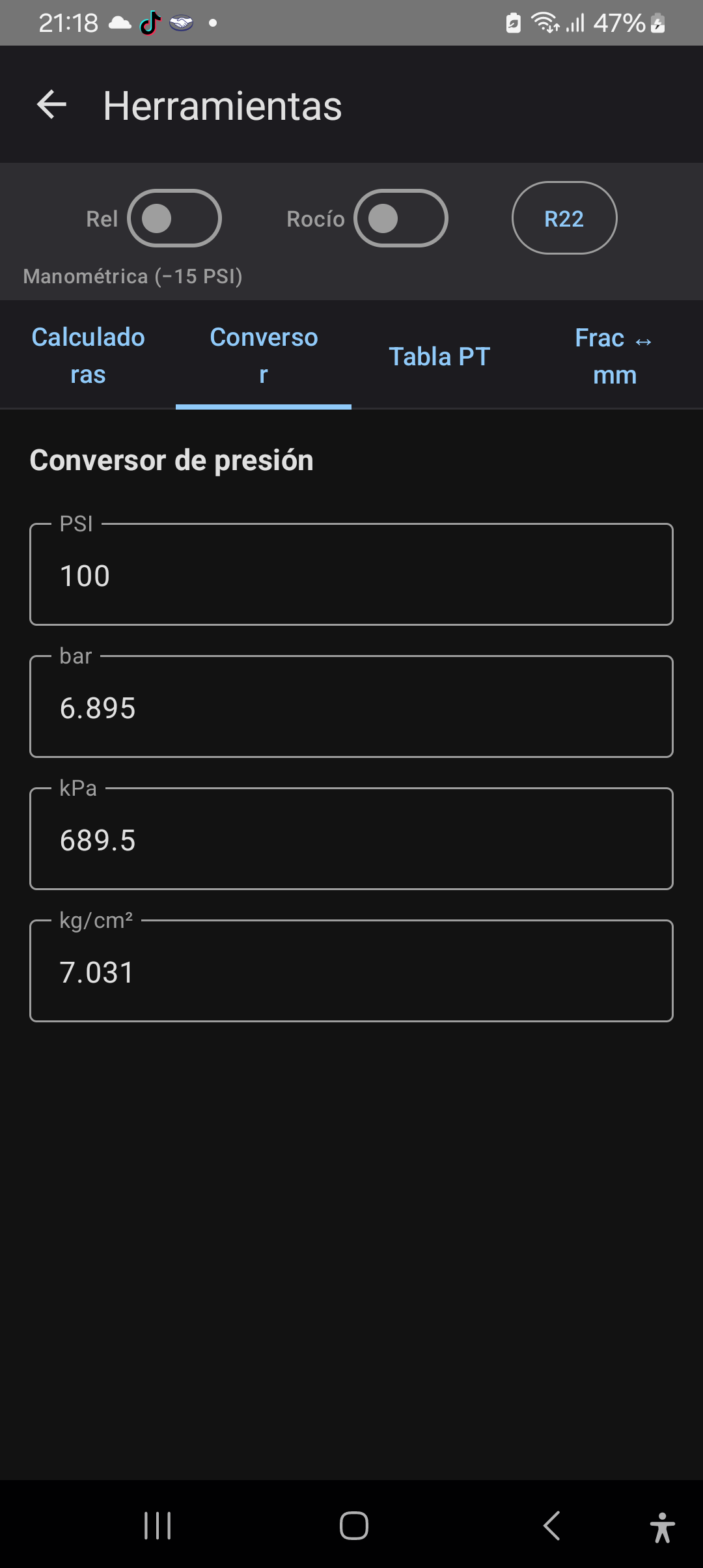Screen dimensions: 703x1568
Task: Open the R22 refrigerant selector
Action: tap(564, 218)
